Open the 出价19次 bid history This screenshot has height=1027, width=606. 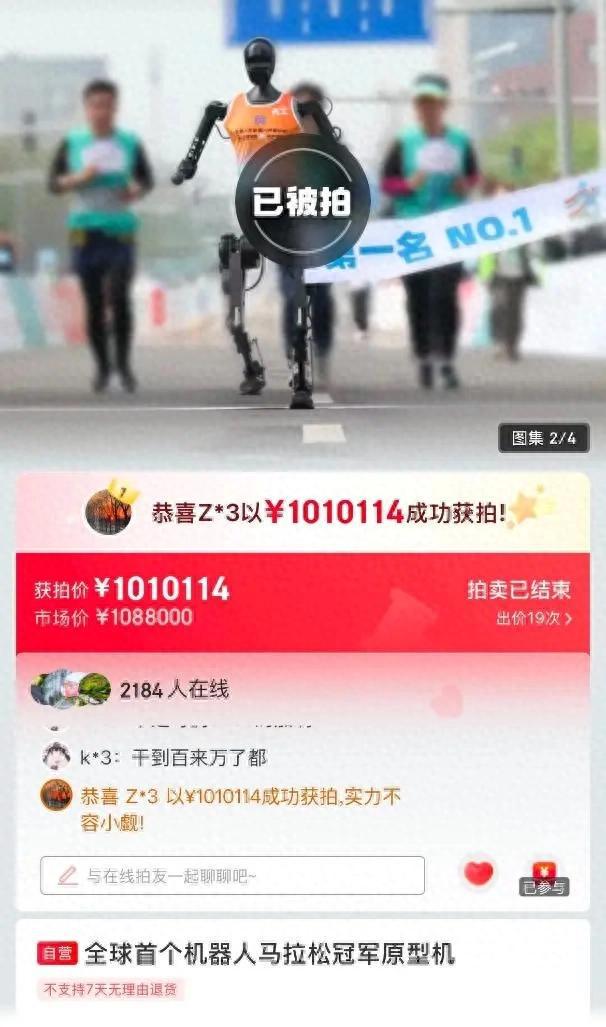pos(534,619)
